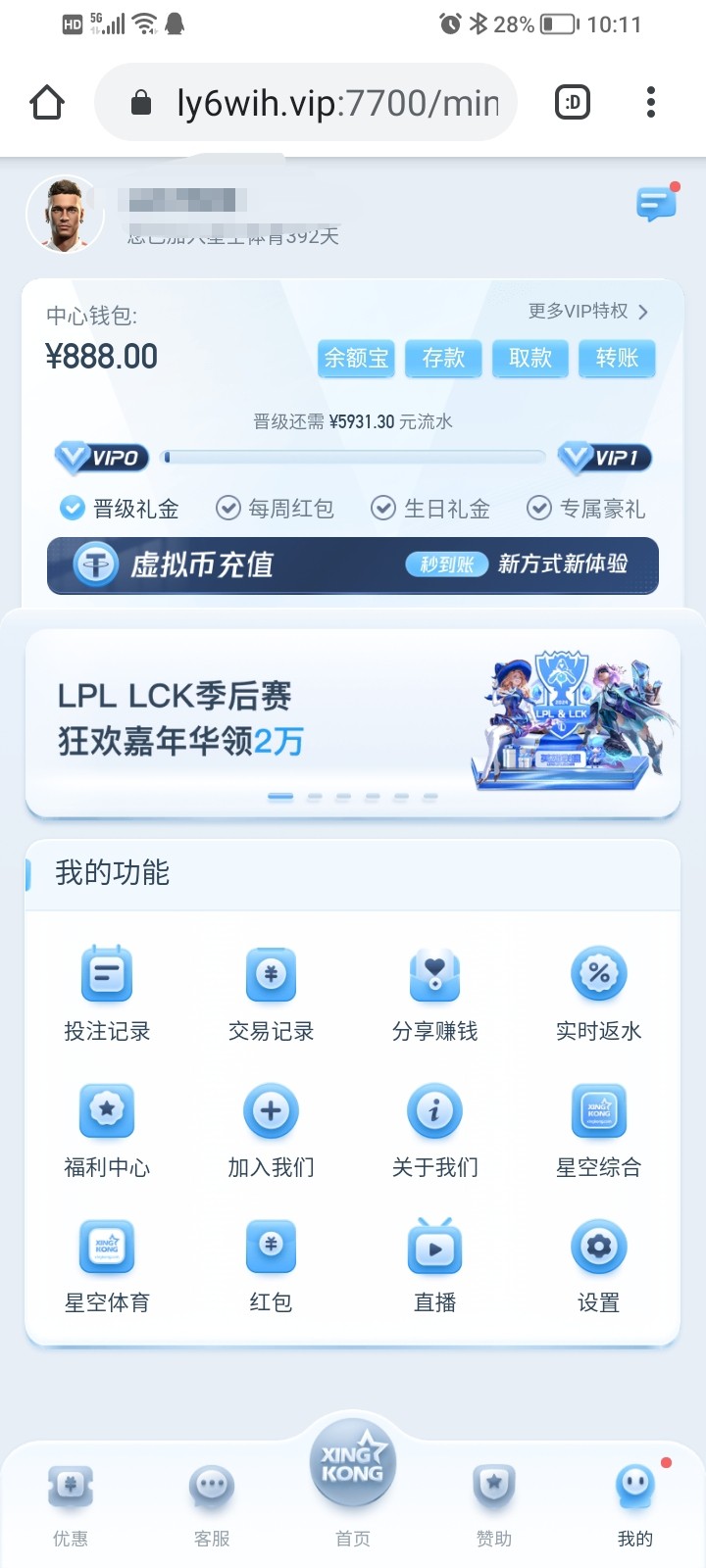The image size is (706, 1568).
Task: Open 更多VIP特权 link
Action: coord(587,312)
